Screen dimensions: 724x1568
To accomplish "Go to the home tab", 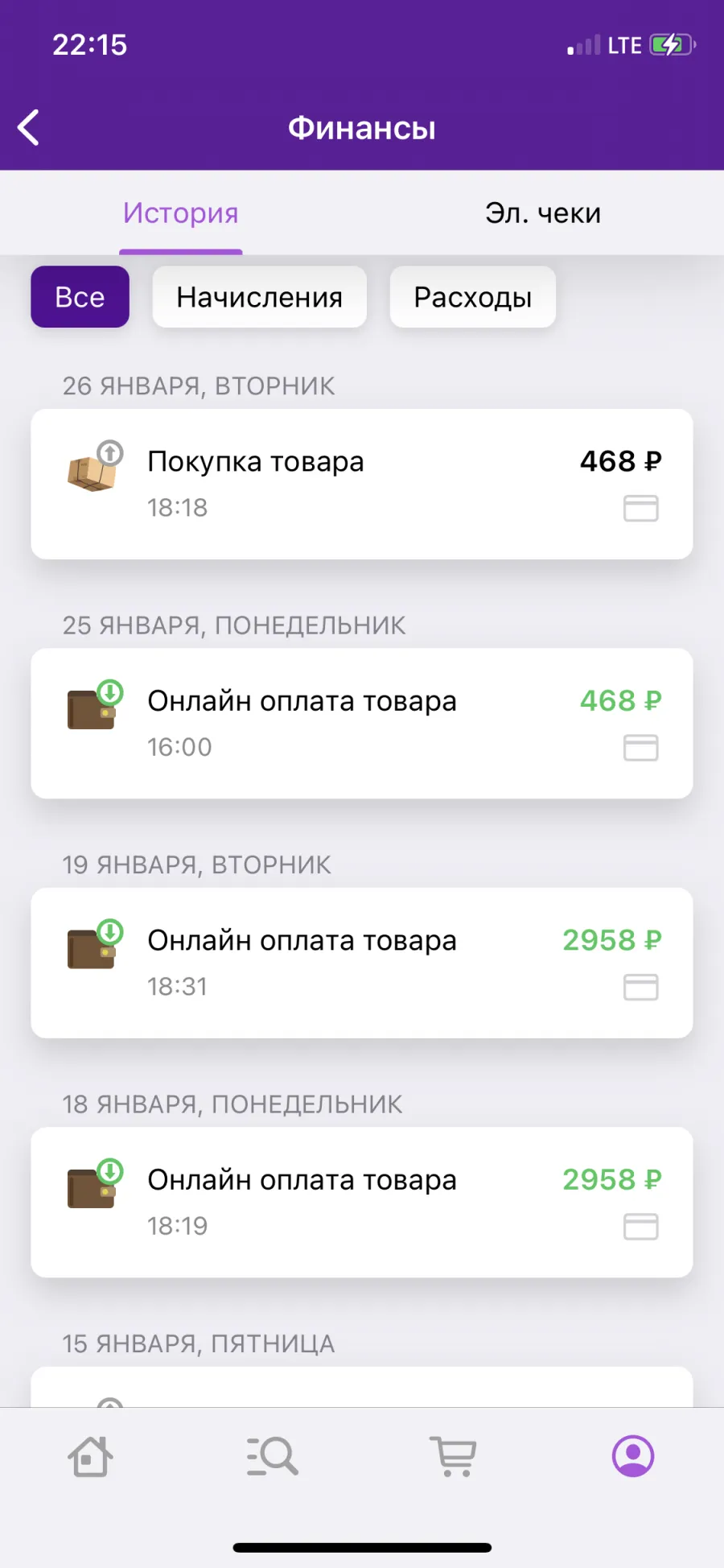I will (90, 1456).
